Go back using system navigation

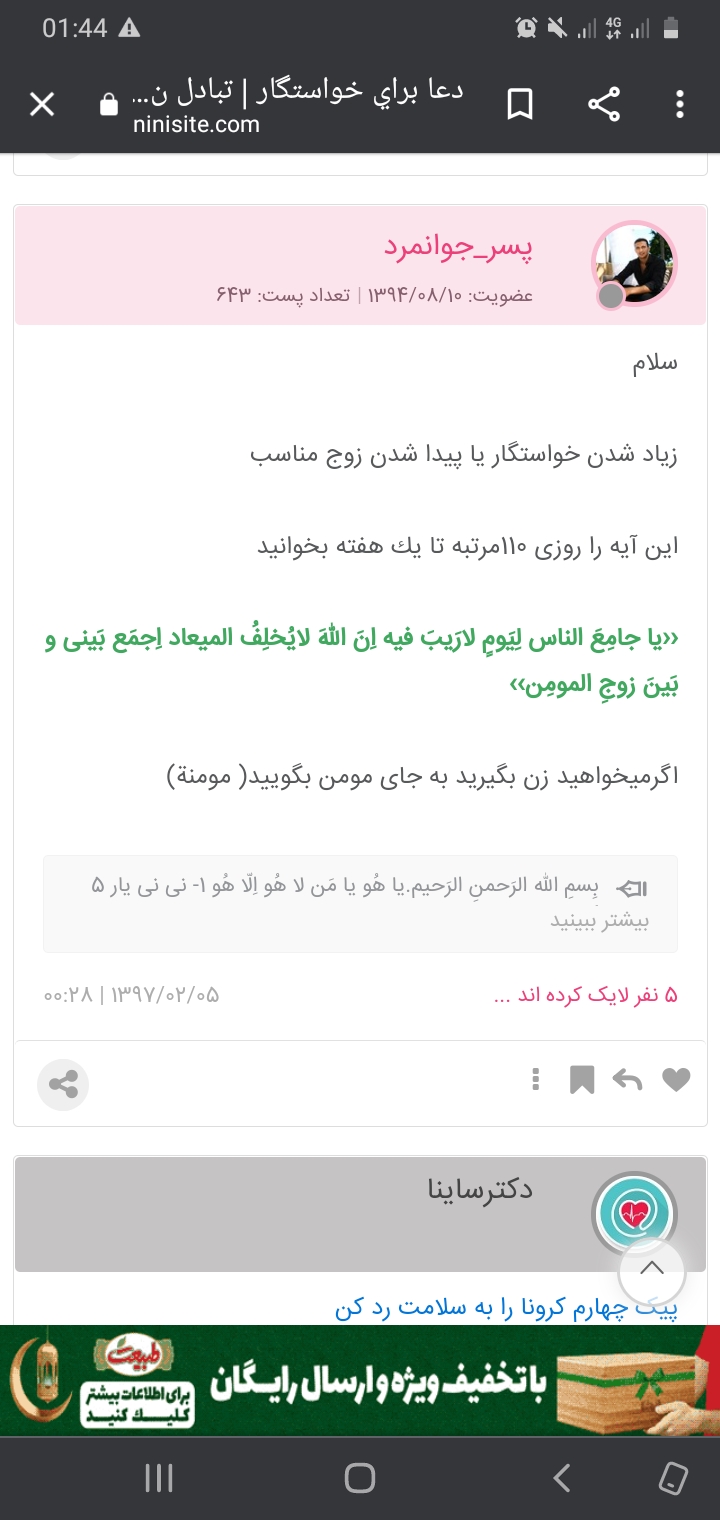561,1478
